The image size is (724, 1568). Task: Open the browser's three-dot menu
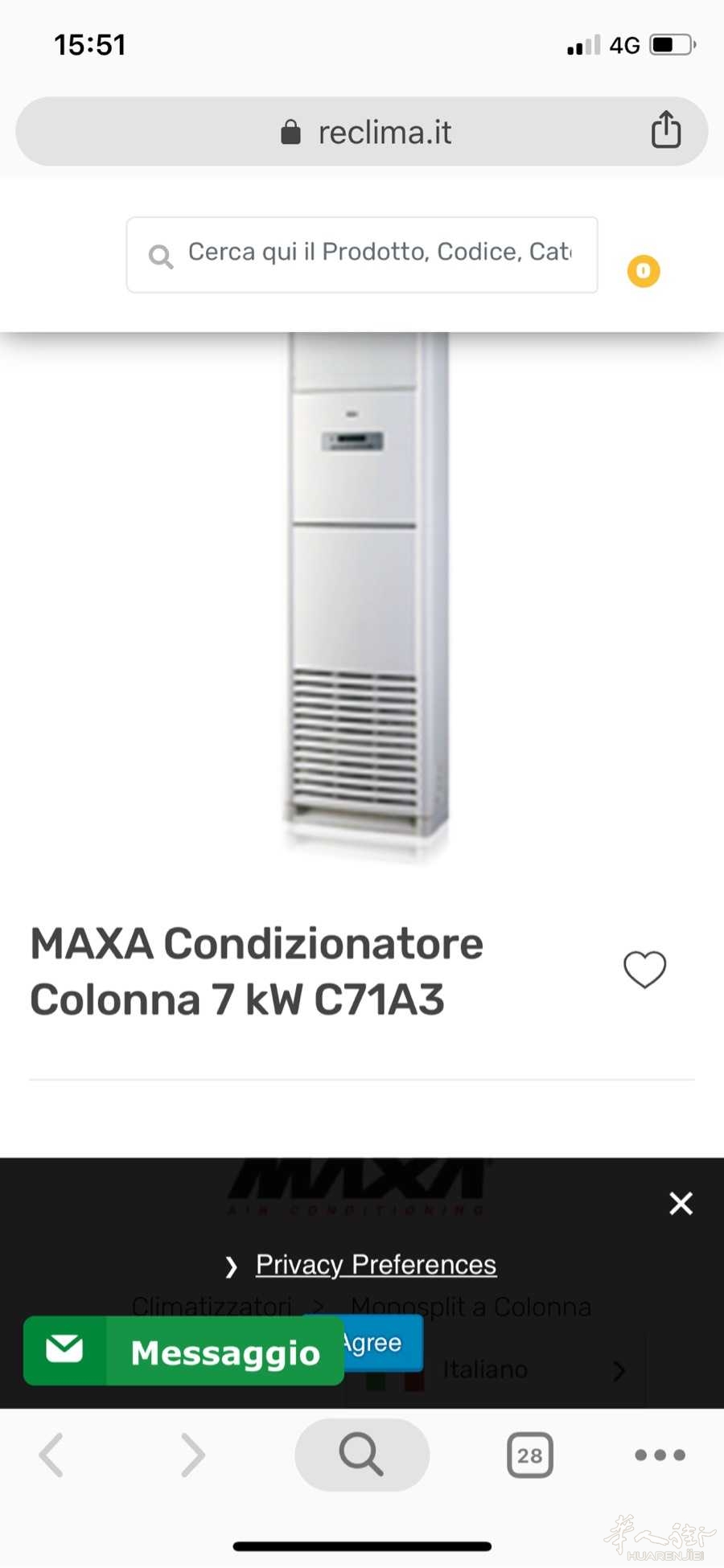click(660, 1455)
